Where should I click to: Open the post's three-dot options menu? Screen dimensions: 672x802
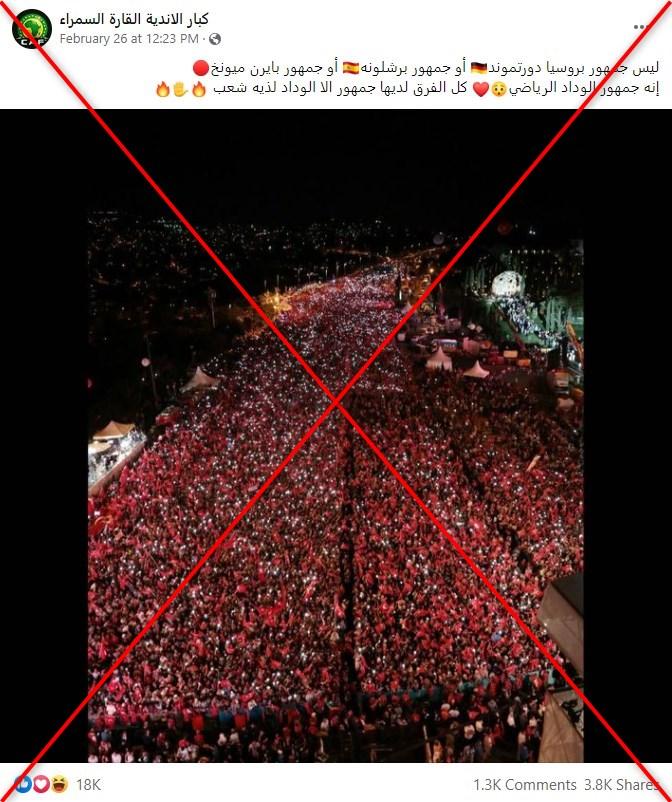[x=640, y=27]
